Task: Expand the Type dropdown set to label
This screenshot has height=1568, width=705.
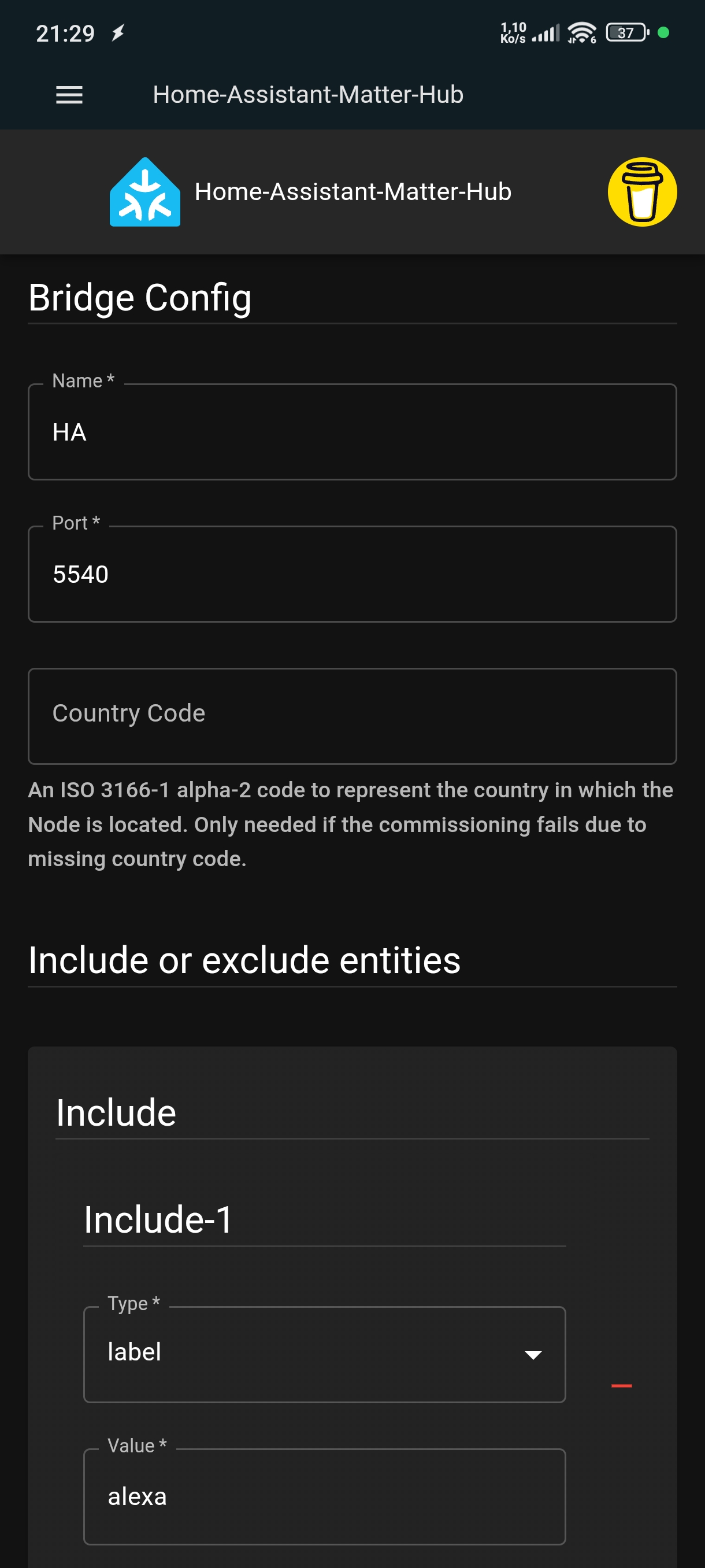Action: [324, 1353]
